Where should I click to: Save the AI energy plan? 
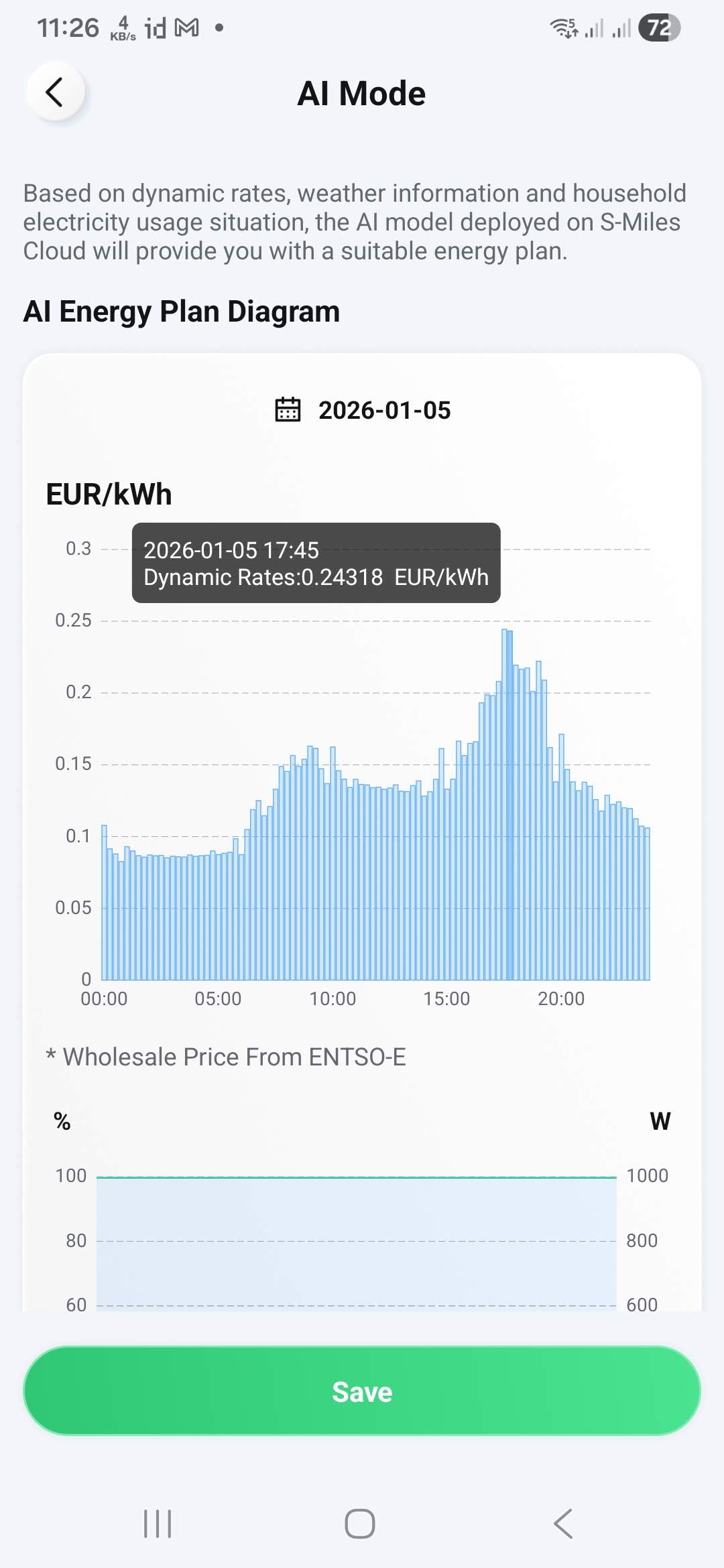coord(362,1391)
